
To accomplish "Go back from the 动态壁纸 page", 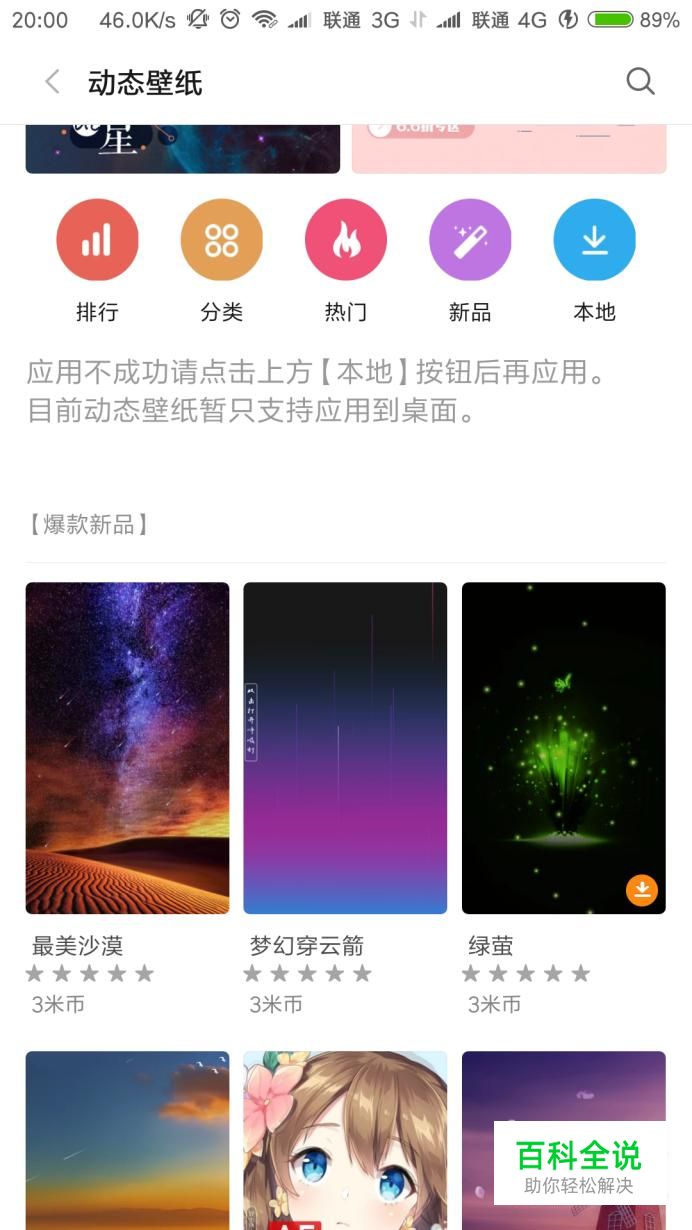I will (52, 82).
